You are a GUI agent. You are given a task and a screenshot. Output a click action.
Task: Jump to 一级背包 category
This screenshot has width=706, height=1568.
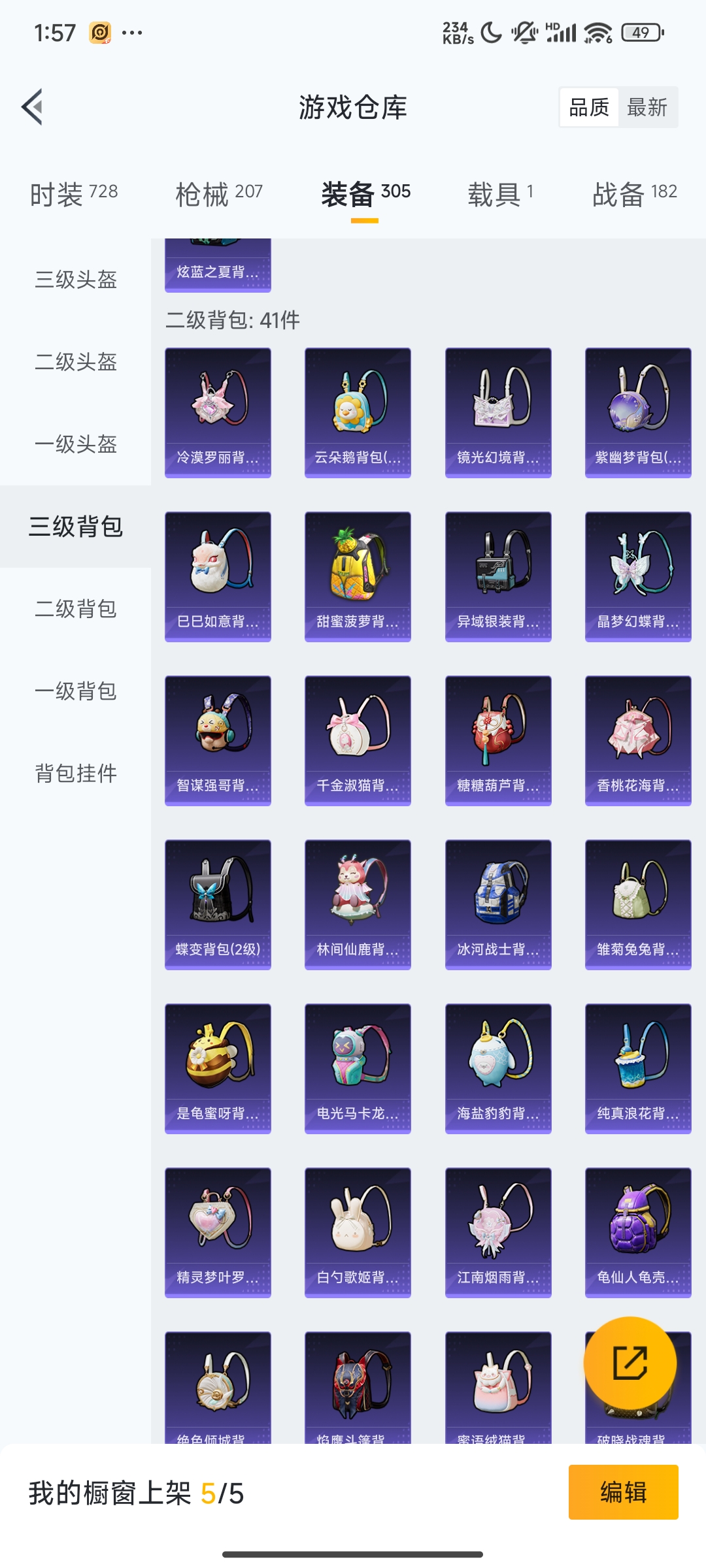click(76, 691)
